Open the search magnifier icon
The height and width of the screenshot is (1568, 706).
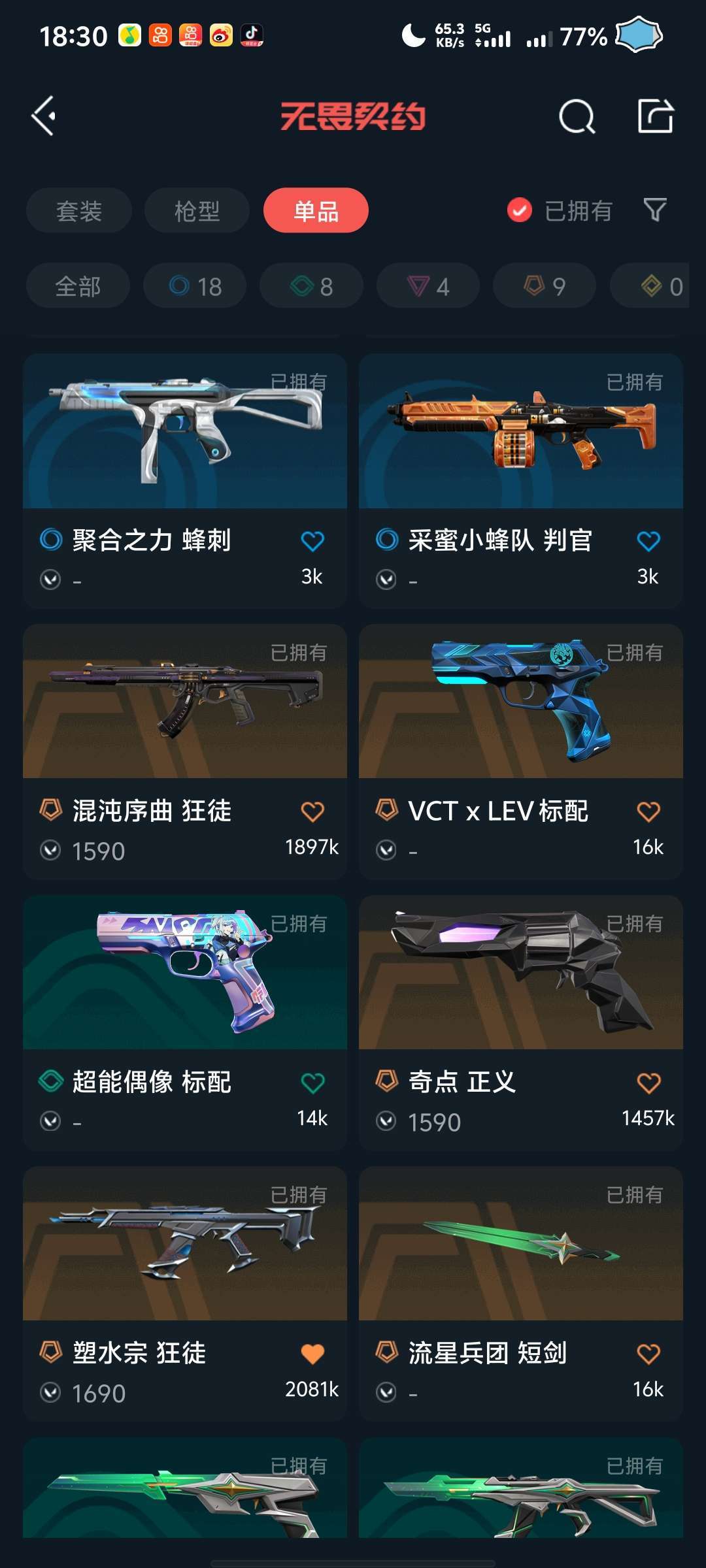pos(577,117)
